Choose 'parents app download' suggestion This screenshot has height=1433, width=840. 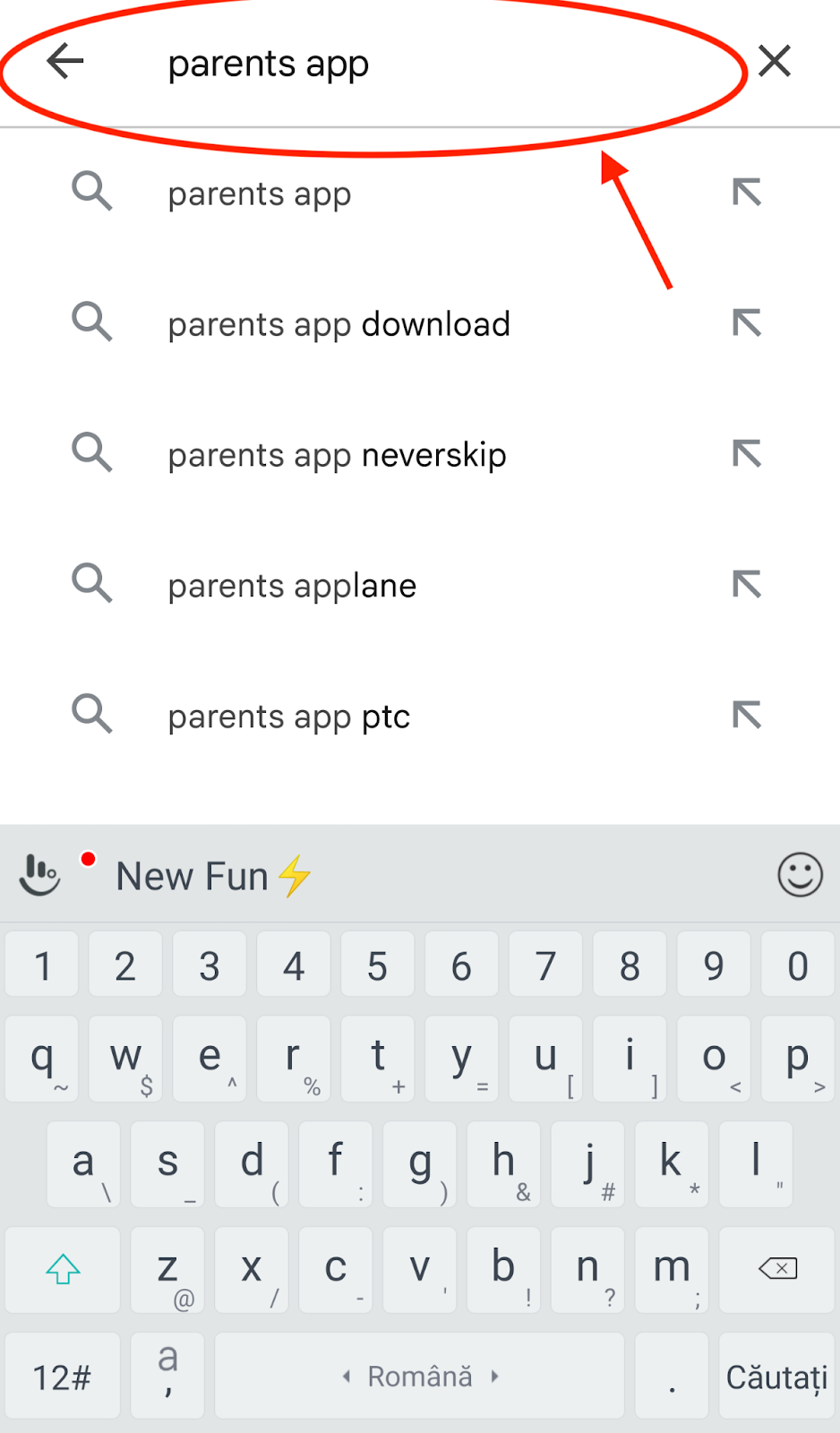click(x=420, y=324)
